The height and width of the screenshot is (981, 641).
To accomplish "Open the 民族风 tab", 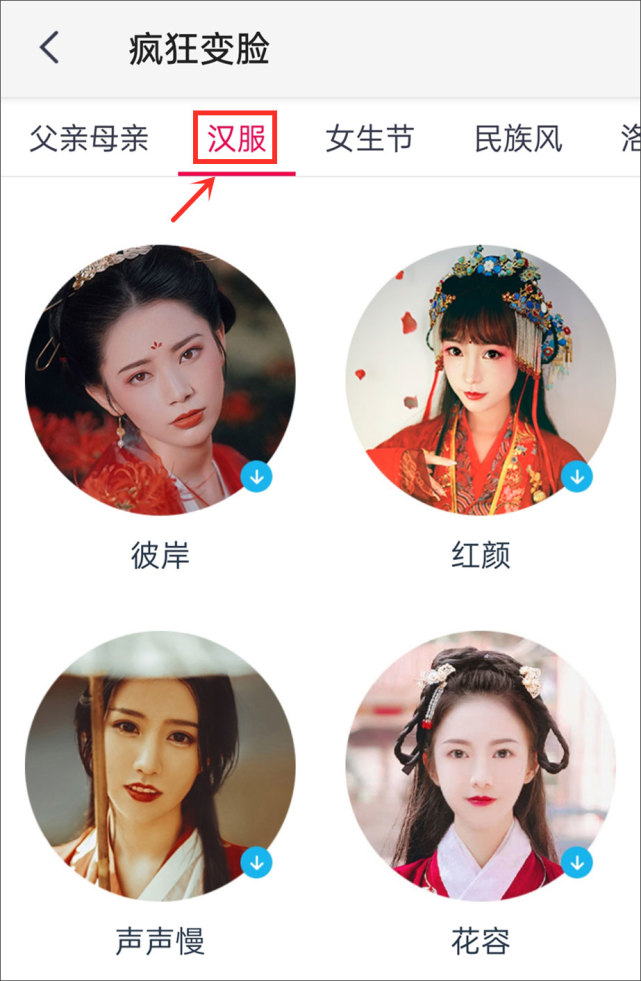I will [x=517, y=139].
